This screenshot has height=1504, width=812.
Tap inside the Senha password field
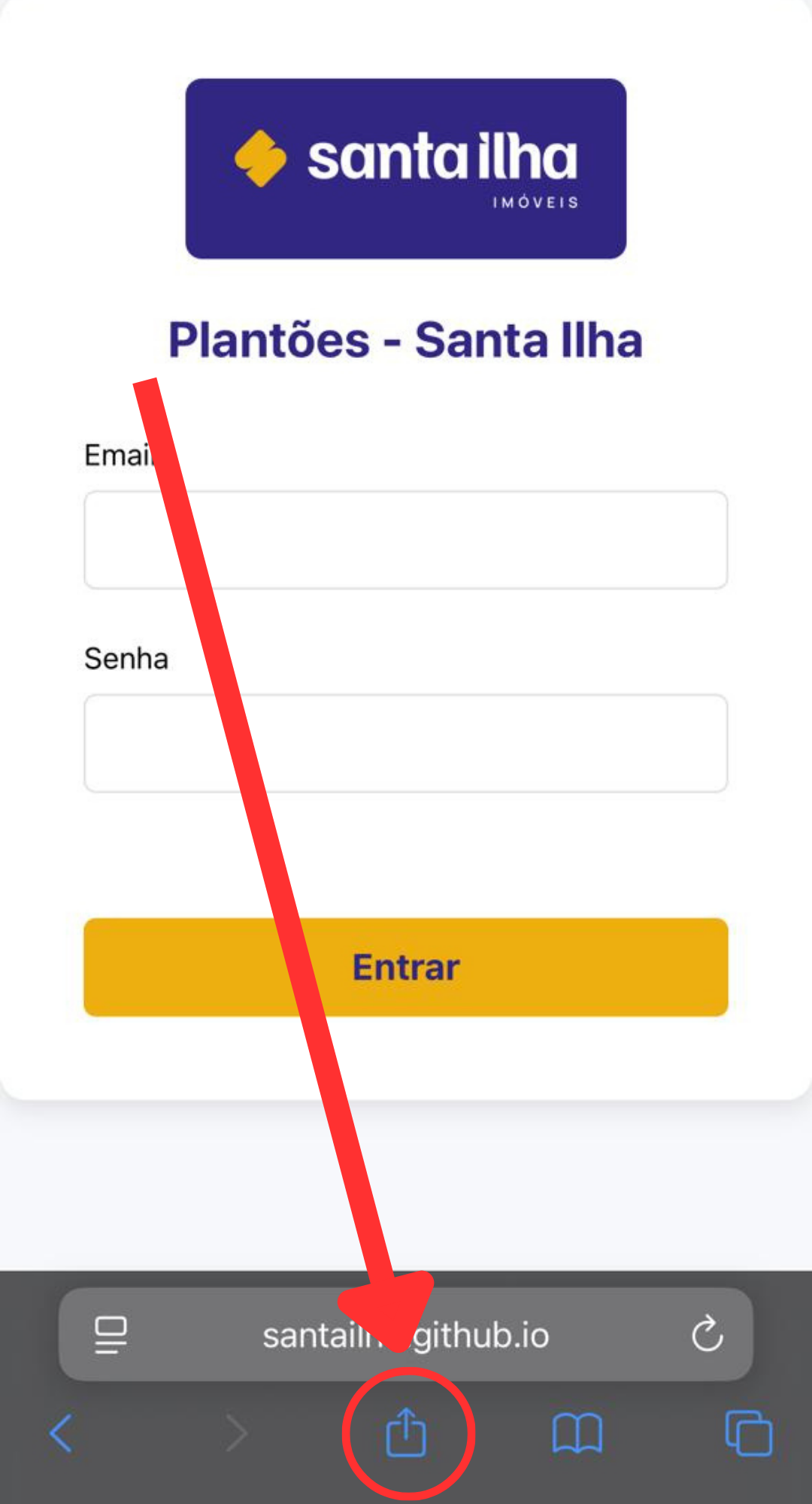coord(405,743)
